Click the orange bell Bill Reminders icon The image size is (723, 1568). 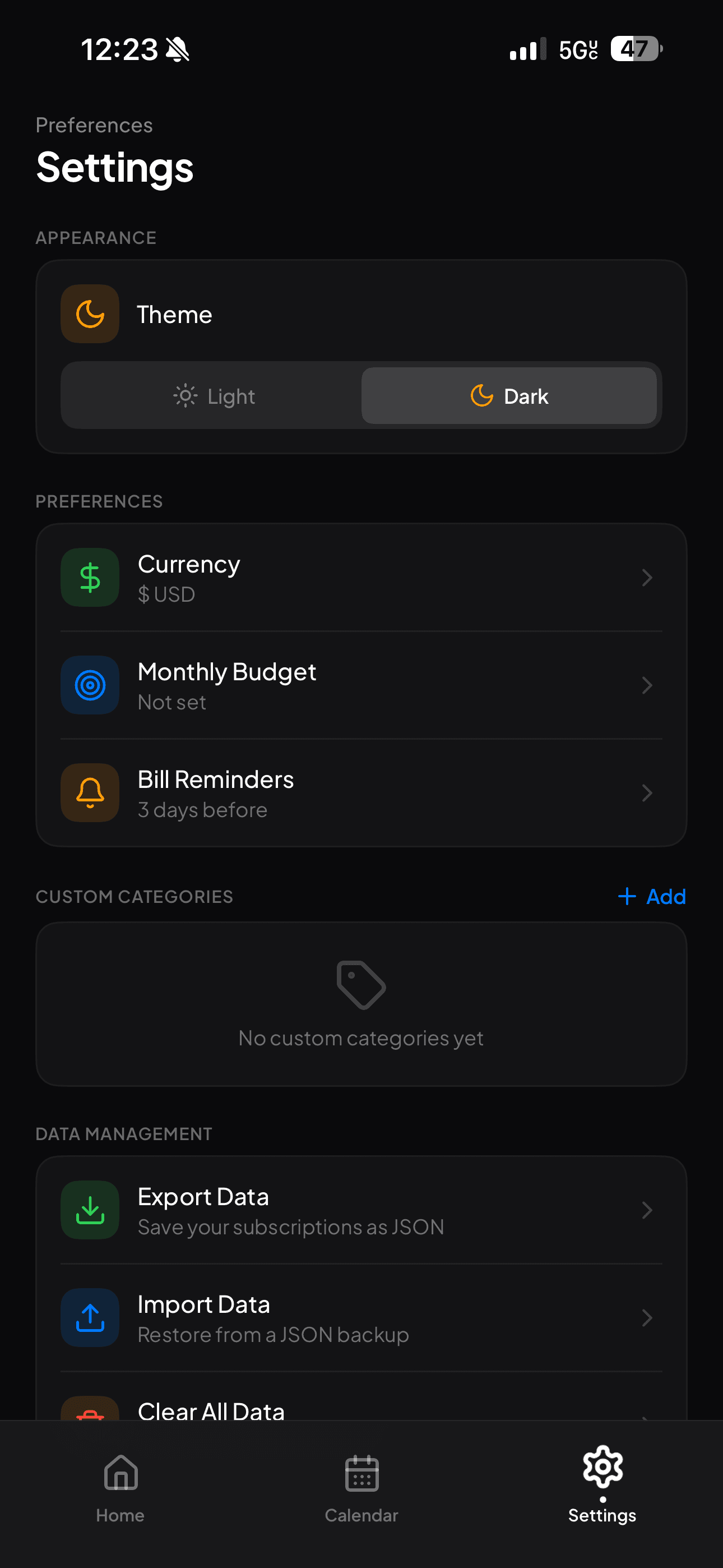click(90, 792)
